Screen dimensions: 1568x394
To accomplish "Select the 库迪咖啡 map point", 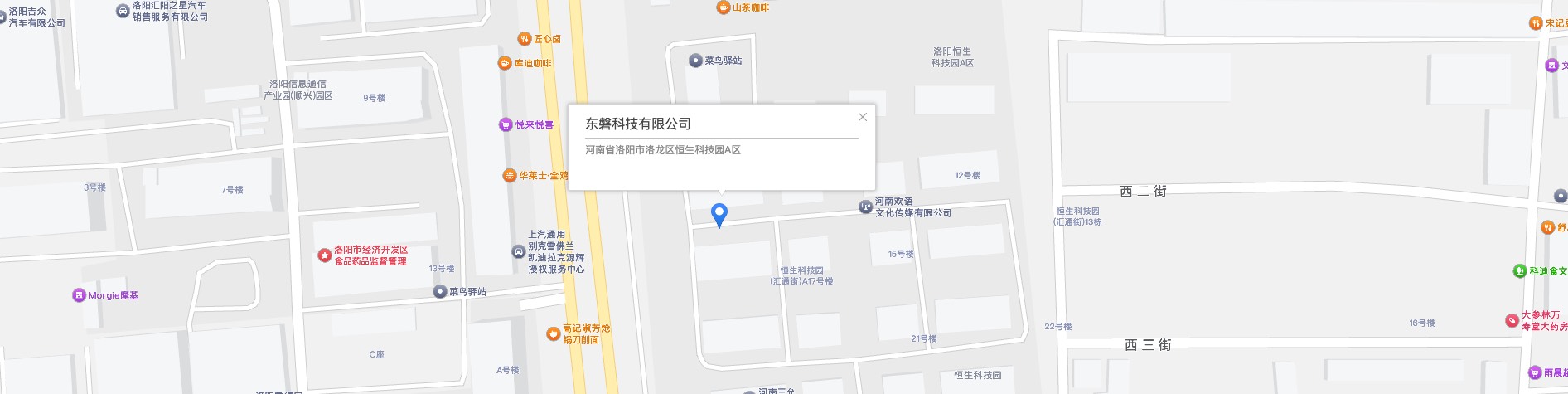I will (505, 63).
